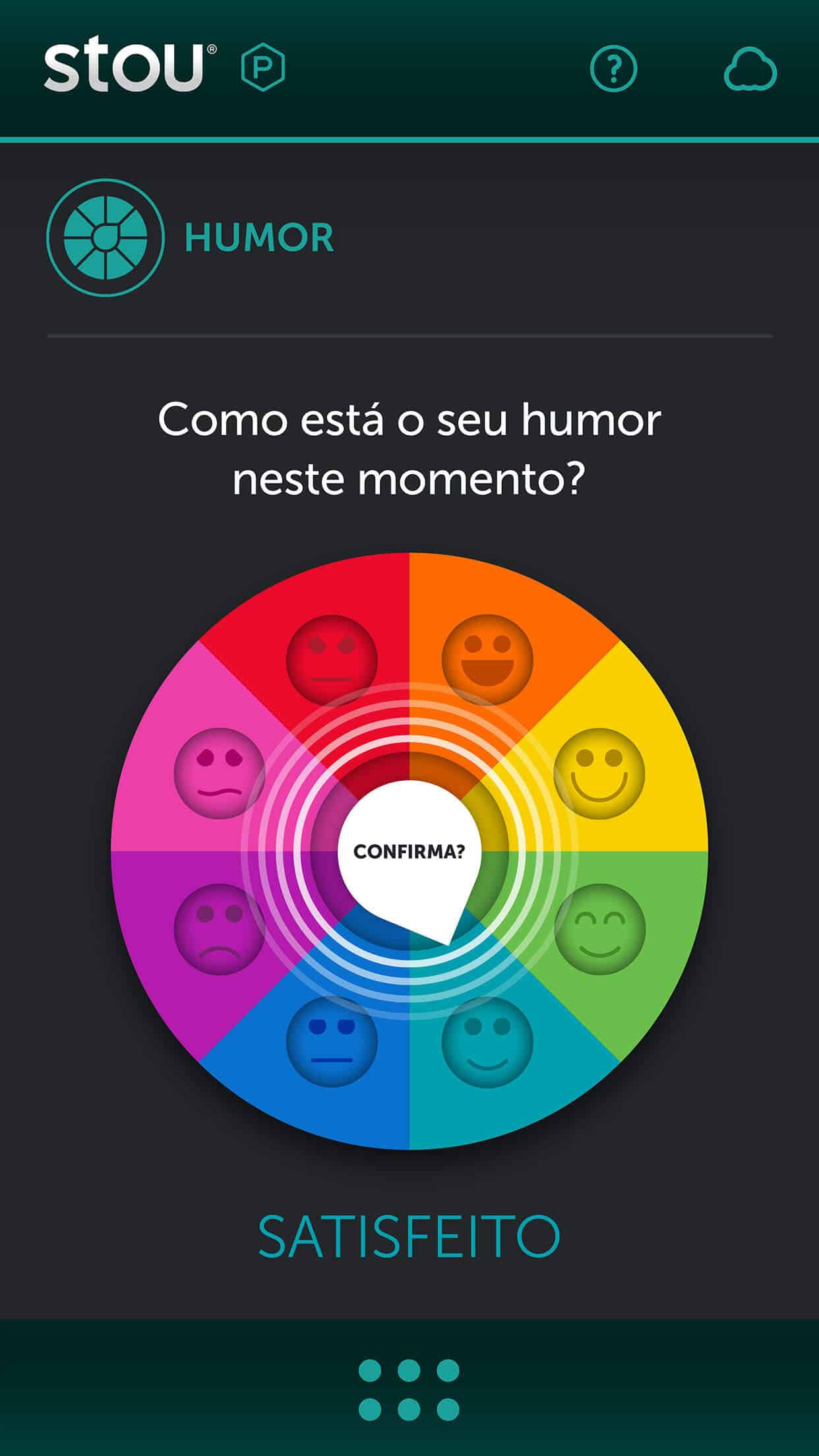
Task: Select the orange laughing face mood
Action: (x=487, y=660)
